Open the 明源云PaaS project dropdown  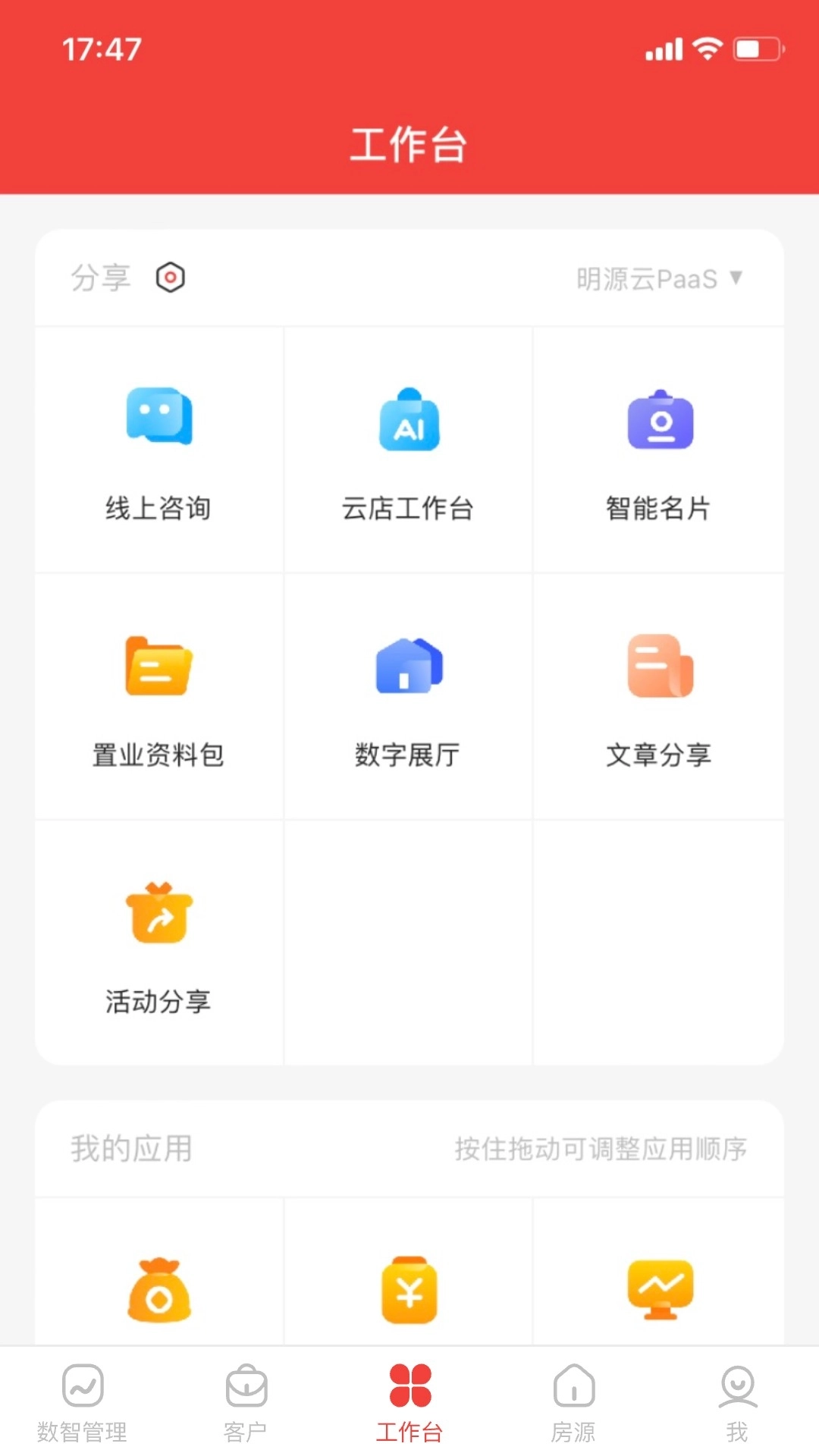point(657,278)
